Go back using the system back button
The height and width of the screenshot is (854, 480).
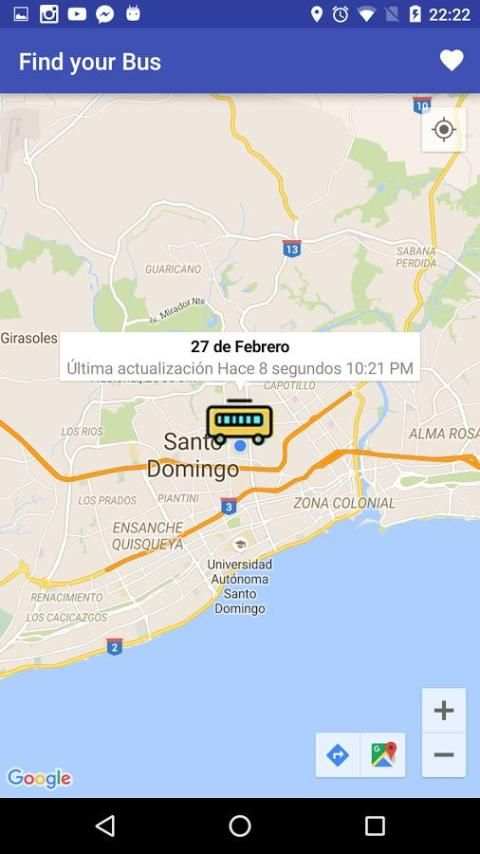(105, 826)
